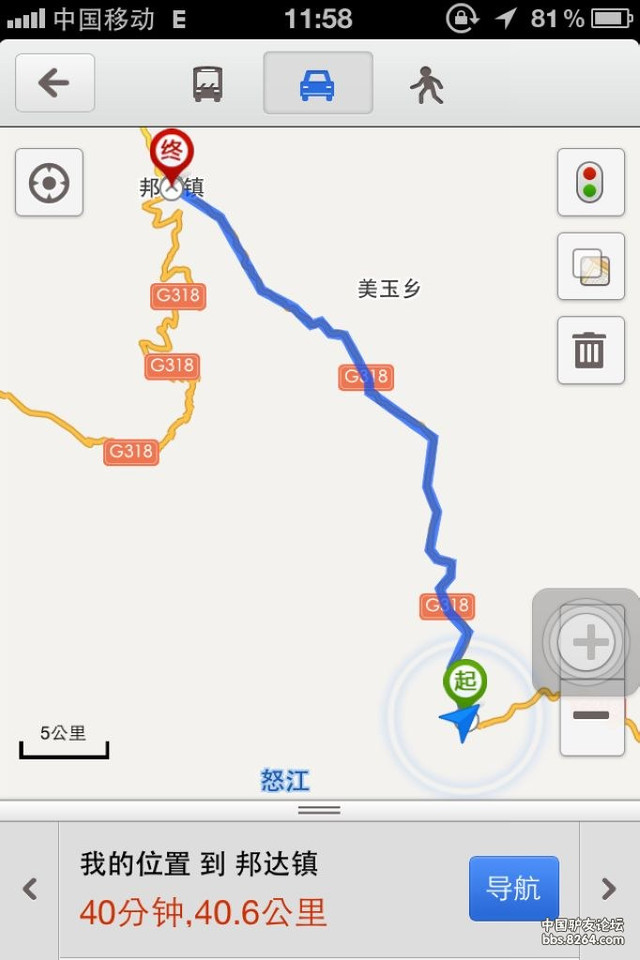Go back using the arrow button
The height and width of the screenshot is (960, 640).
coord(55,83)
